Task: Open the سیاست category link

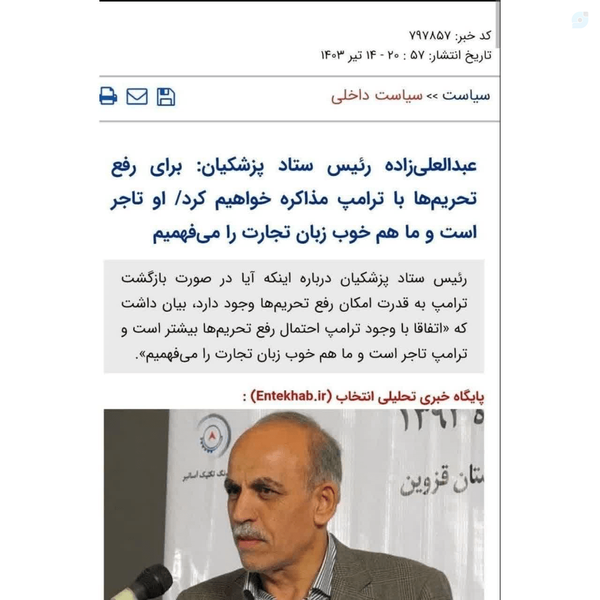Action: pyautogui.click(x=466, y=95)
